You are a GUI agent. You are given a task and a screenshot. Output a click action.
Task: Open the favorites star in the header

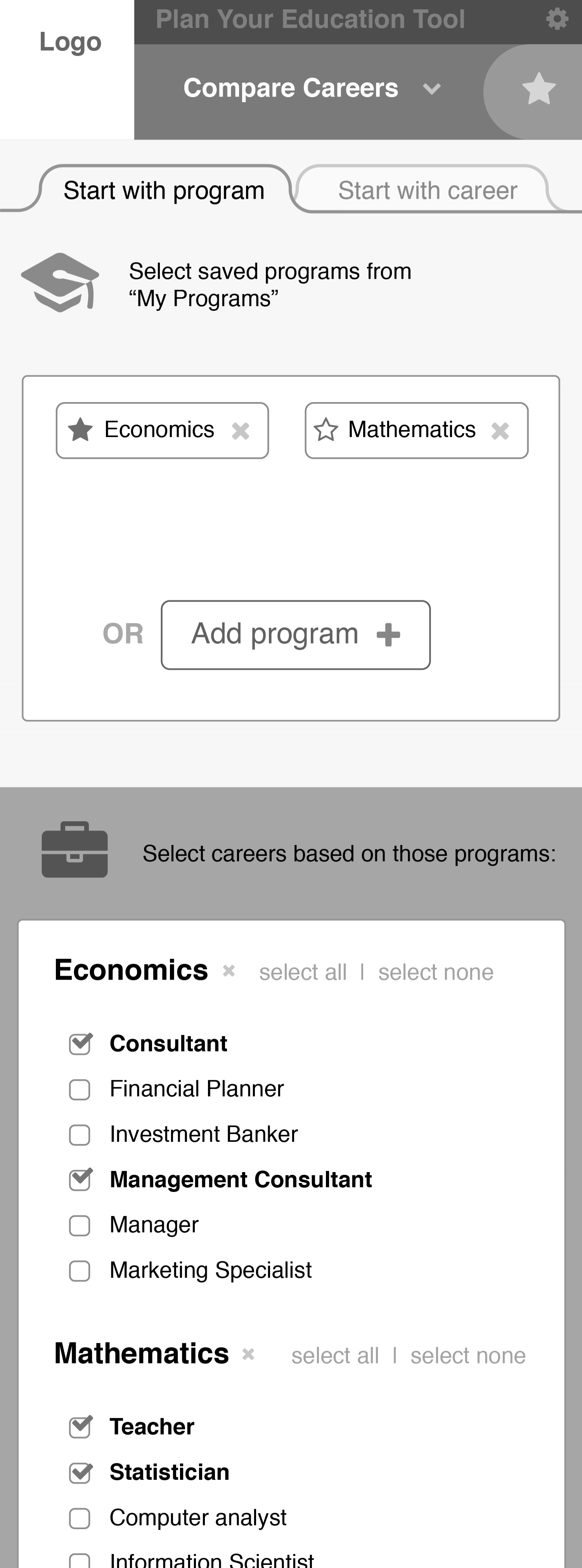pos(539,89)
